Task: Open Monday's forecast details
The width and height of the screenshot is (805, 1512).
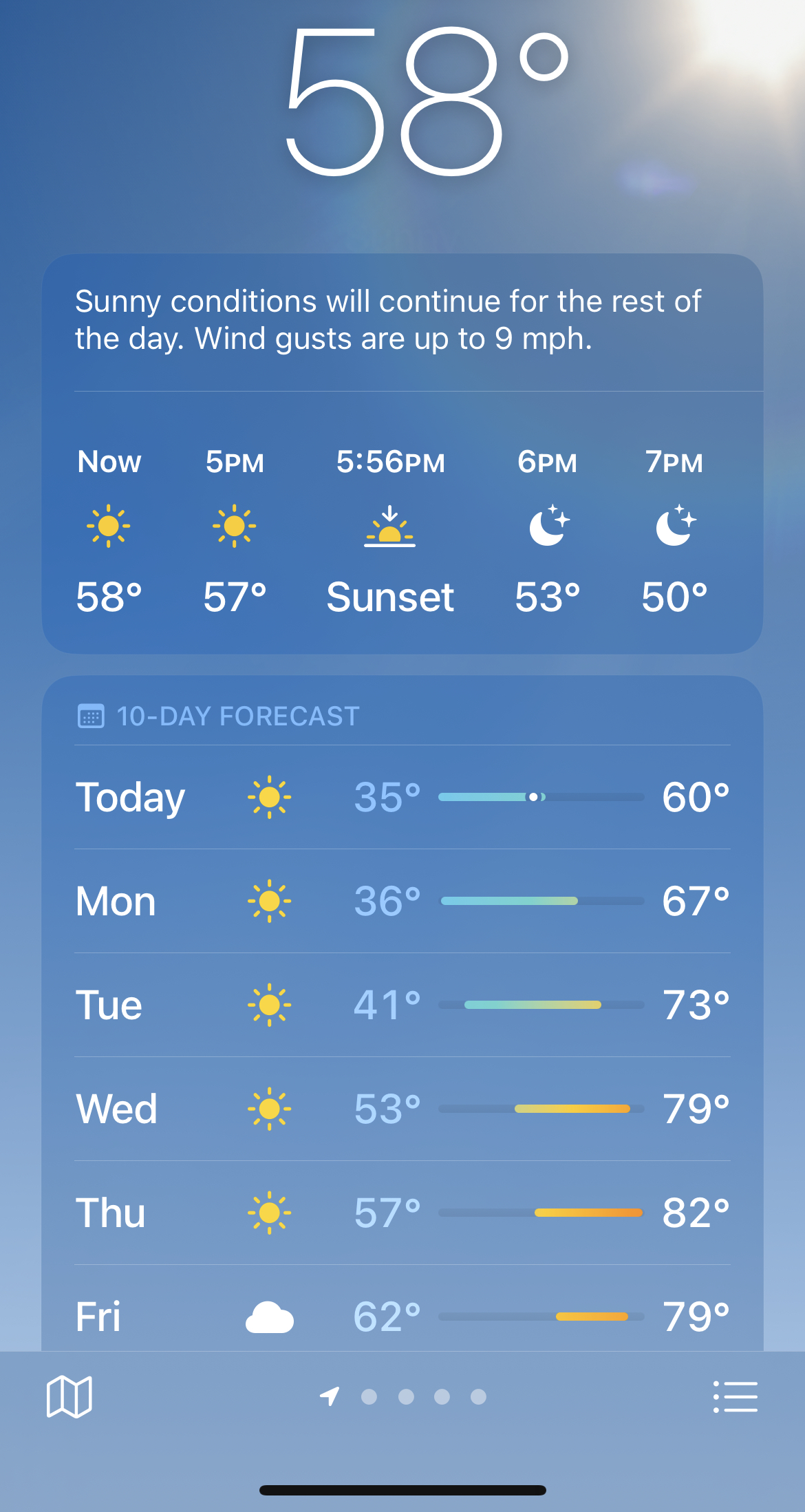Action: coord(402,901)
